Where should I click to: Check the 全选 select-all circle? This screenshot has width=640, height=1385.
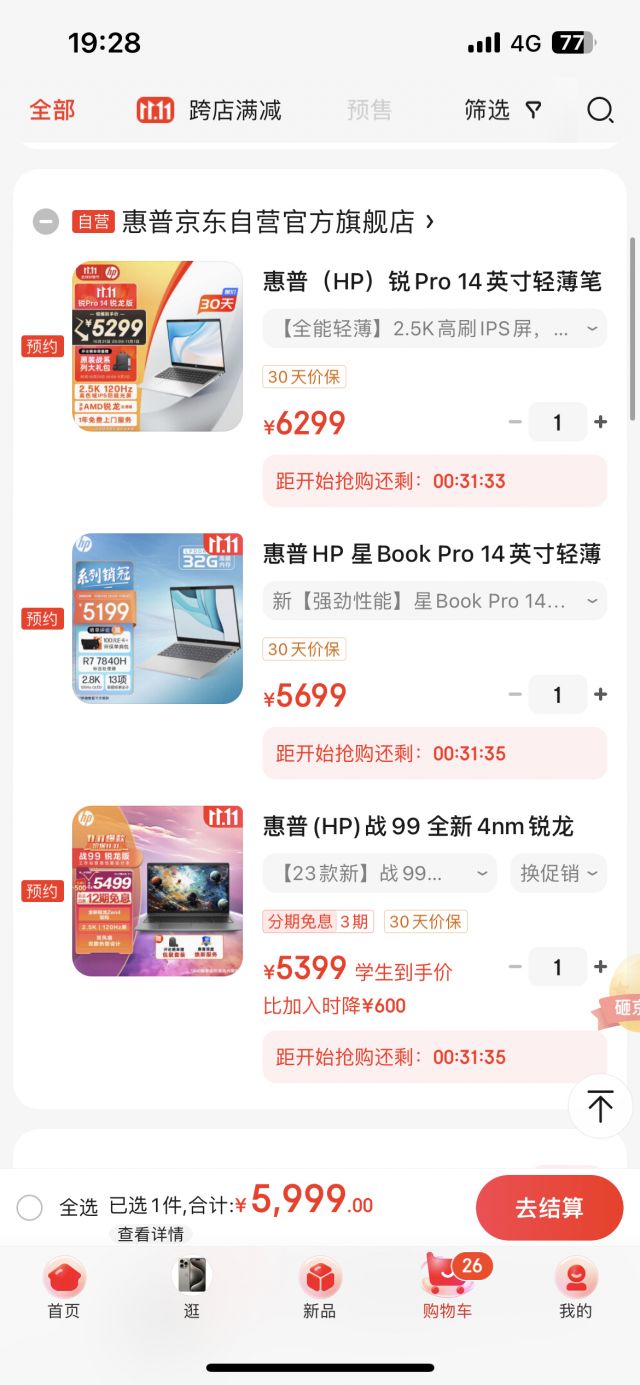(30, 1207)
